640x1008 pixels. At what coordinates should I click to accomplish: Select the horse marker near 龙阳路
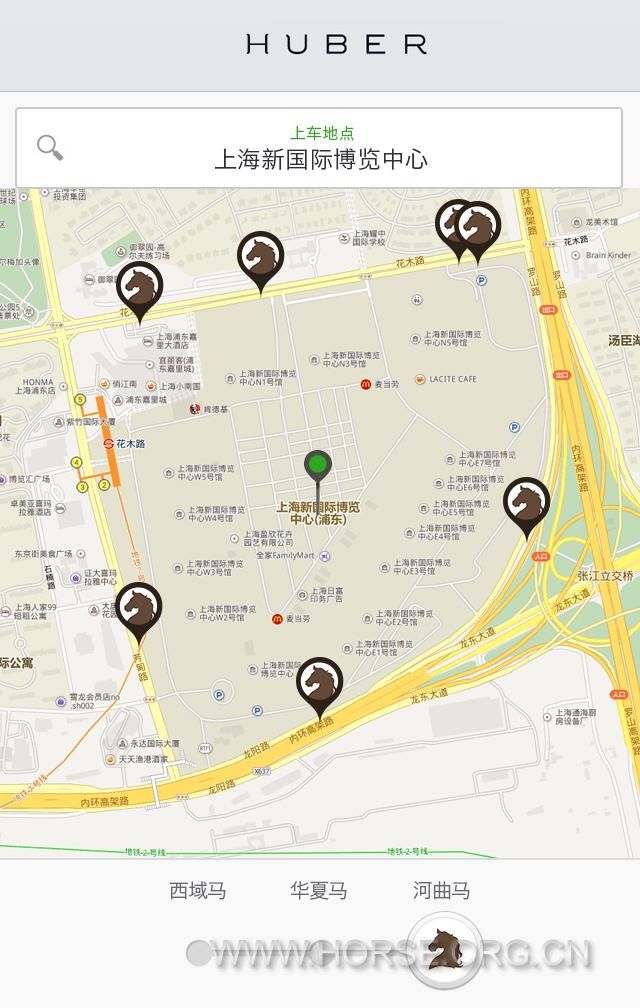(319, 682)
